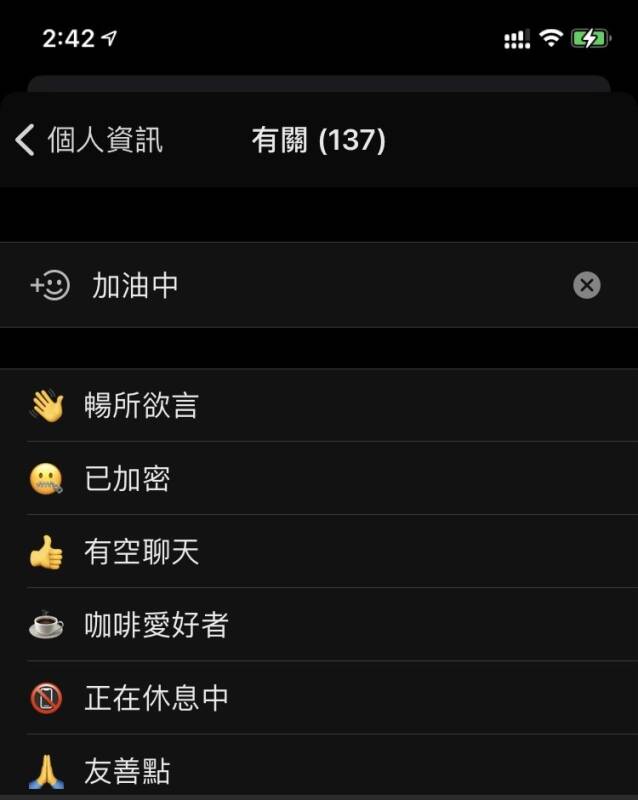This screenshot has width=638, height=800.
Task: Set status to 正在休息中
Action: tap(155, 698)
